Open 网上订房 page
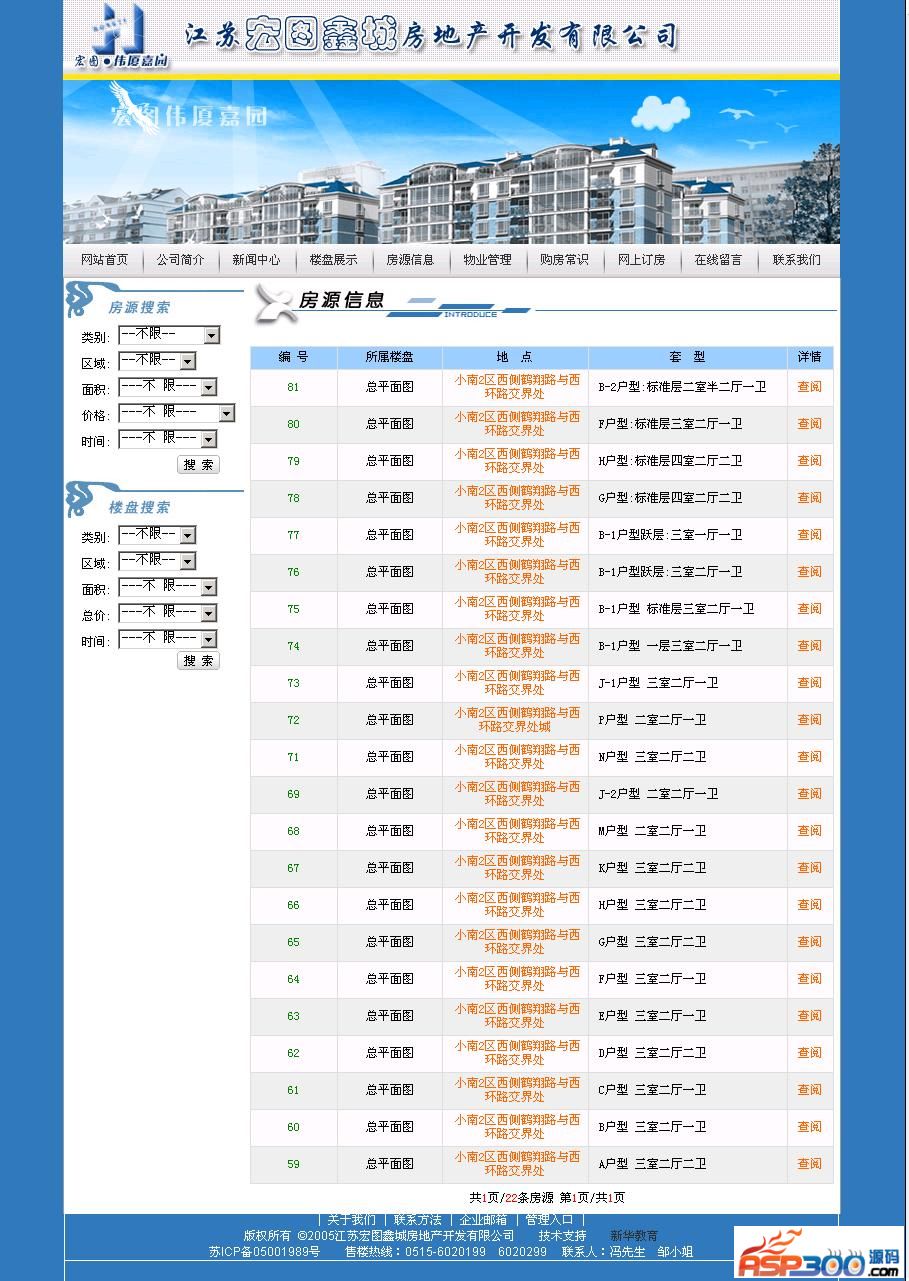 [641, 260]
